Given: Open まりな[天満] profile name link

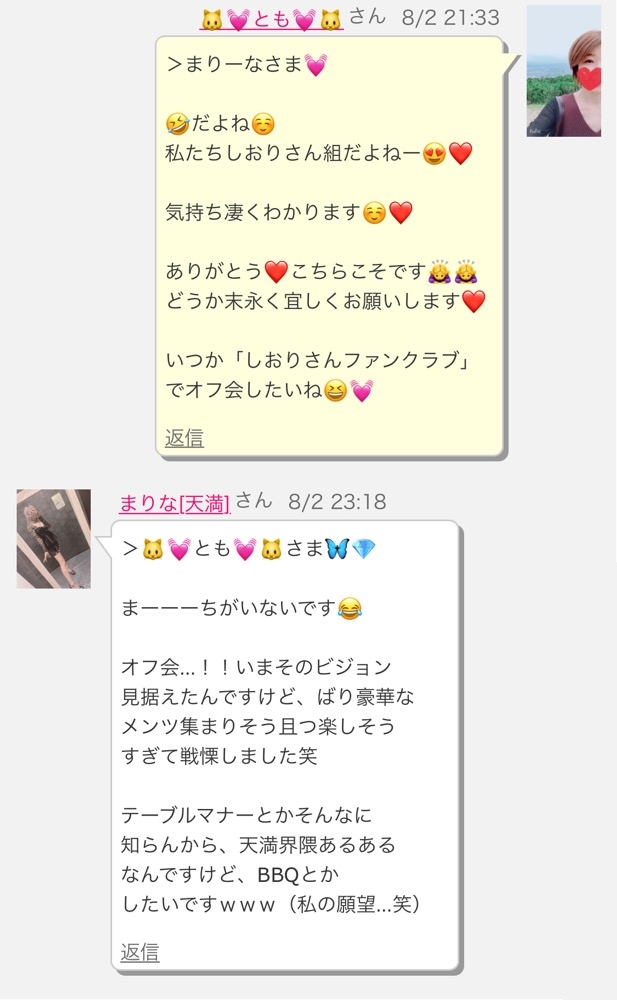Looking at the screenshot, I should 175,502.
